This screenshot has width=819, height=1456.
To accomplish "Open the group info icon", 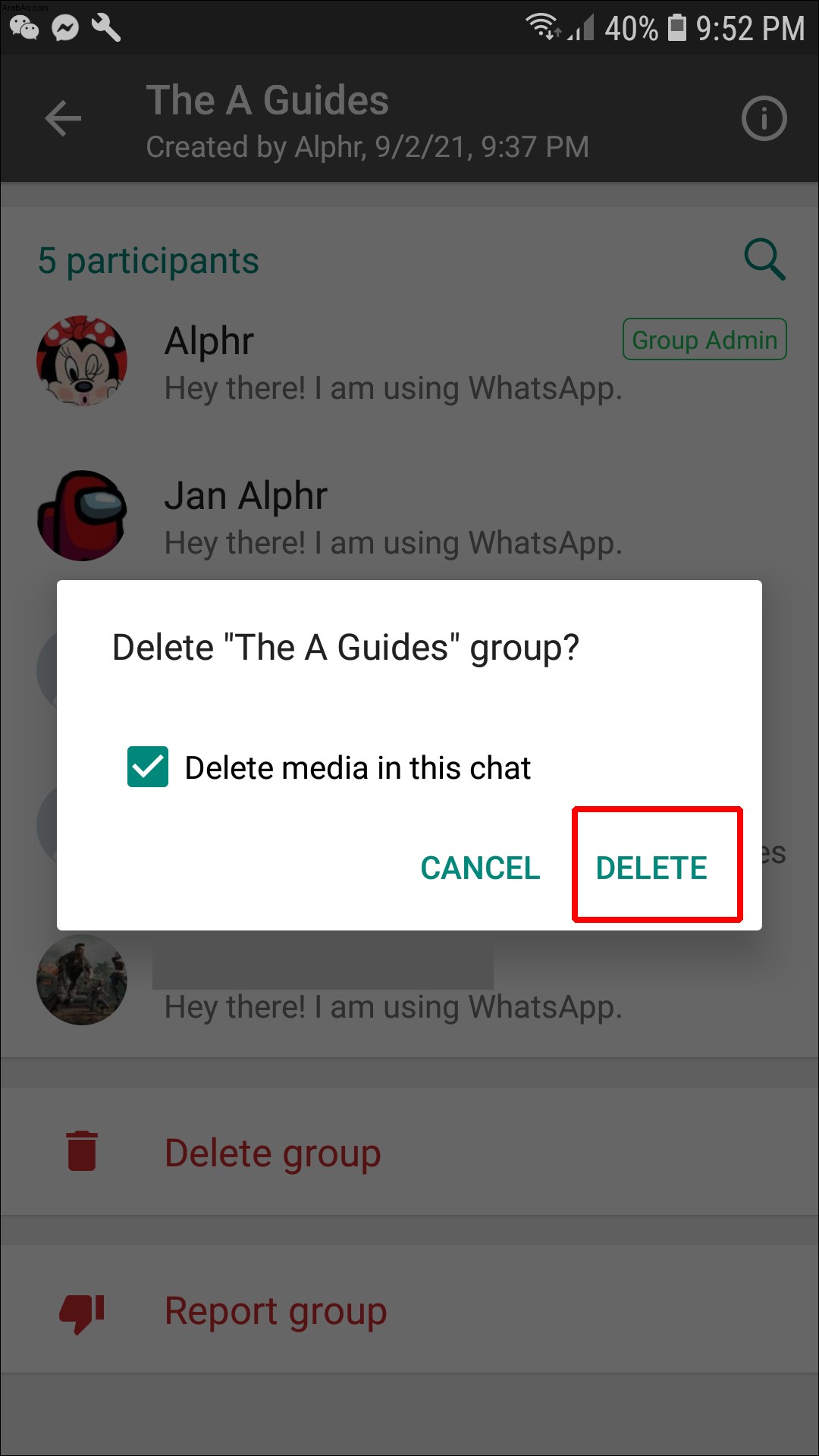I will (764, 118).
